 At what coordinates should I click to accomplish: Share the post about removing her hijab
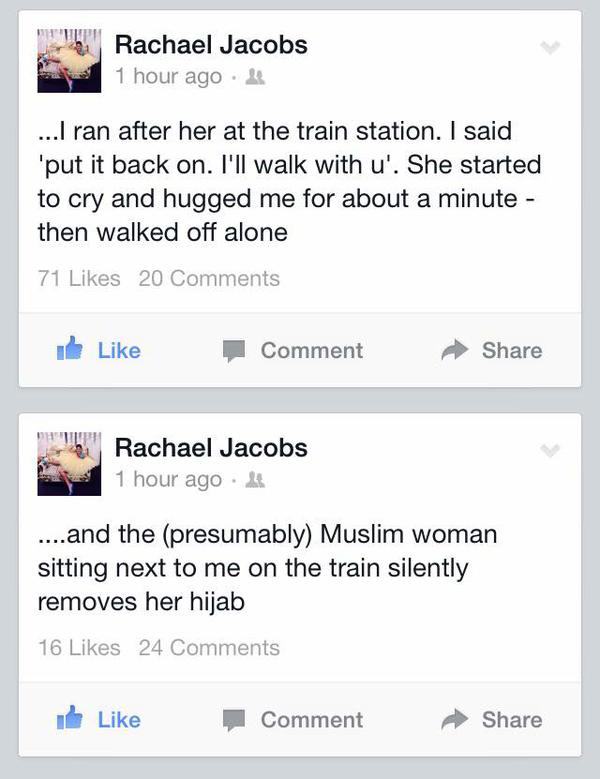492,719
